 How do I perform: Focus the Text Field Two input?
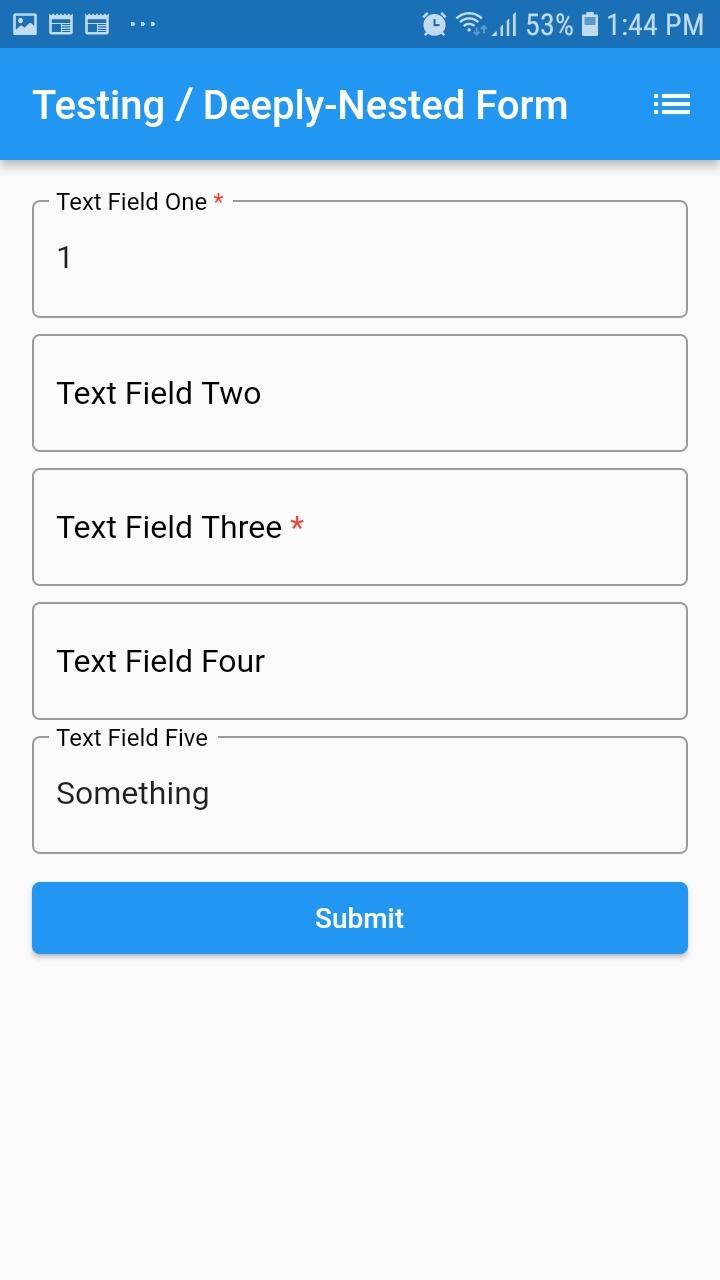[x=360, y=393]
